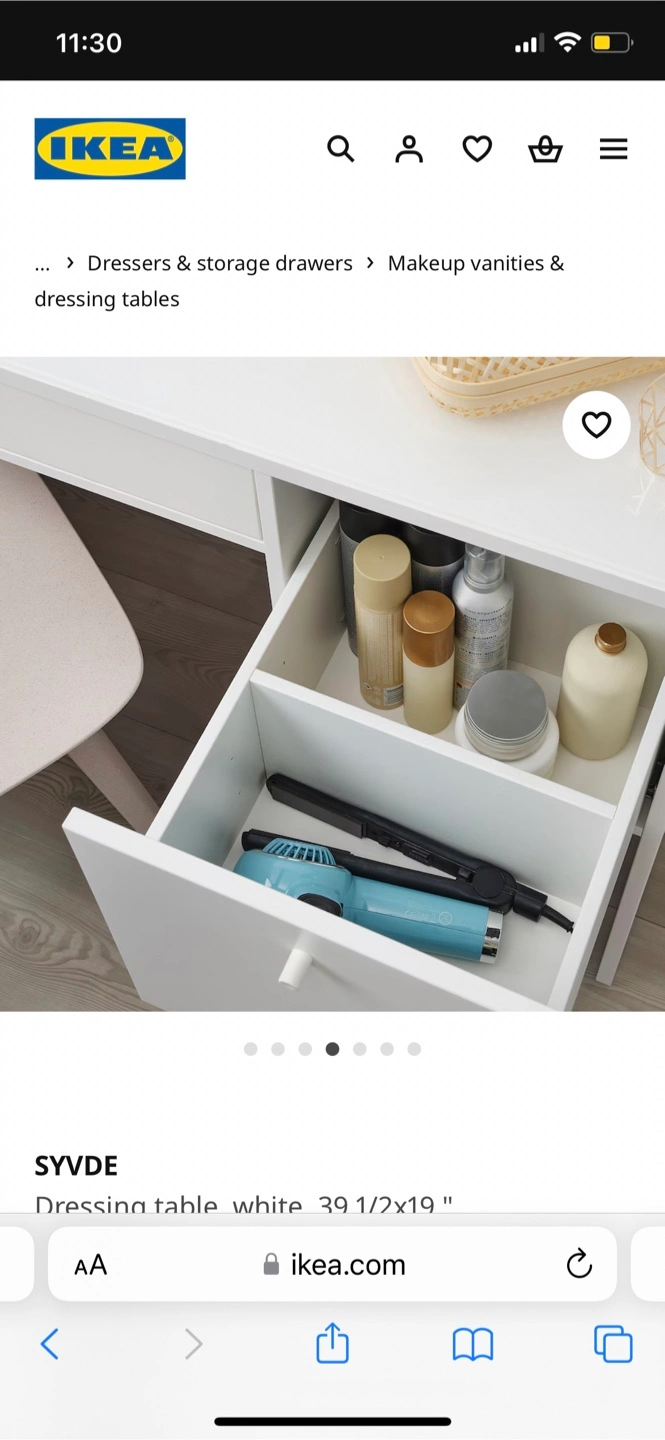
Task: Open the account profile icon
Action: (408, 149)
